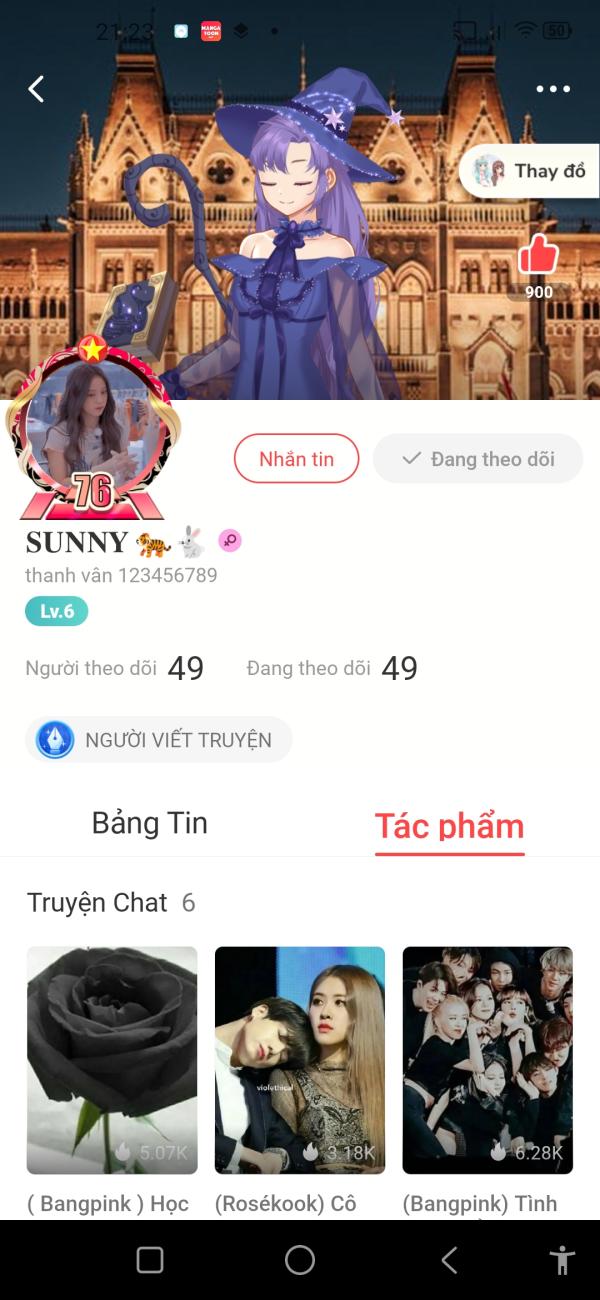Open the (Rosékook) Cô story
Viewport: 600px width, 1300px height.
[300, 1060]
